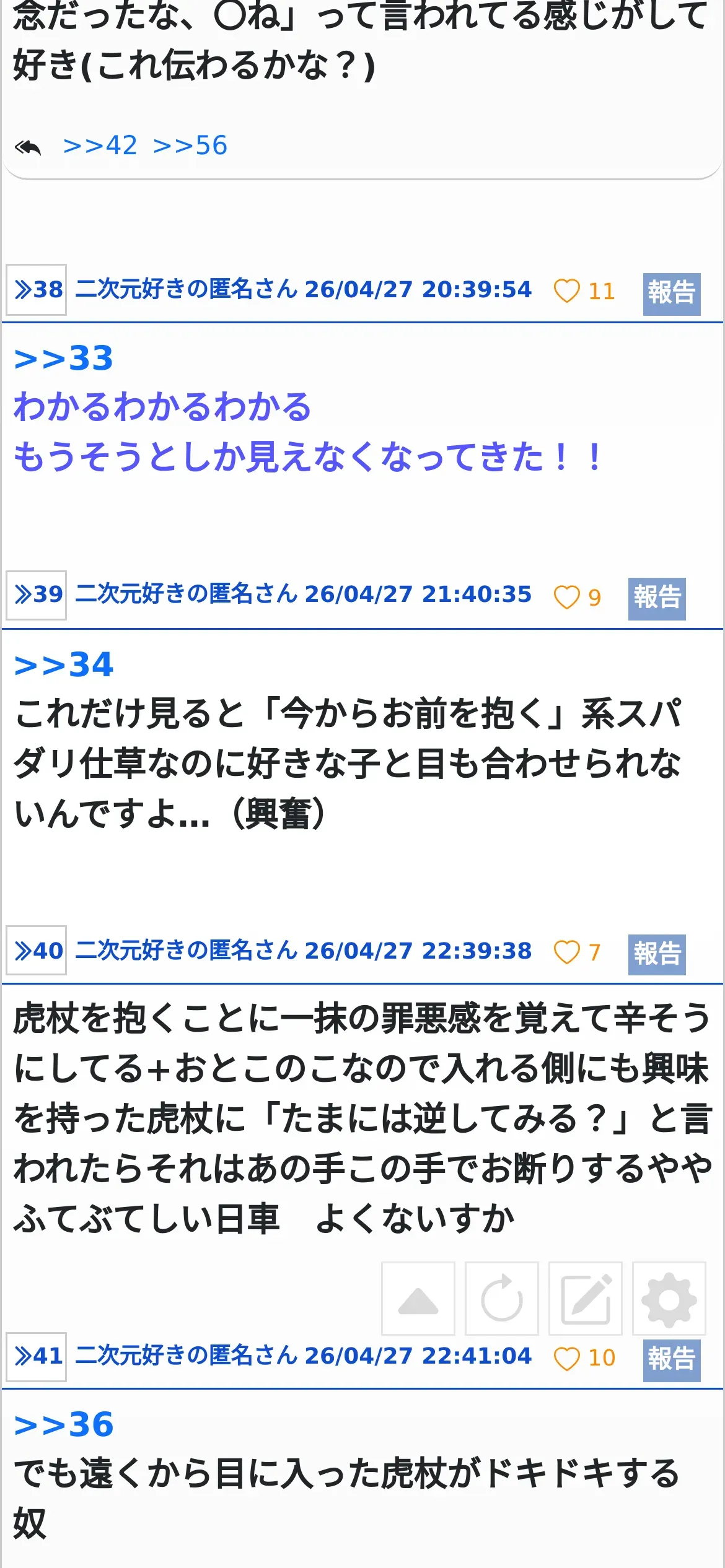Jump to quoted post >>33

[64, 359]
